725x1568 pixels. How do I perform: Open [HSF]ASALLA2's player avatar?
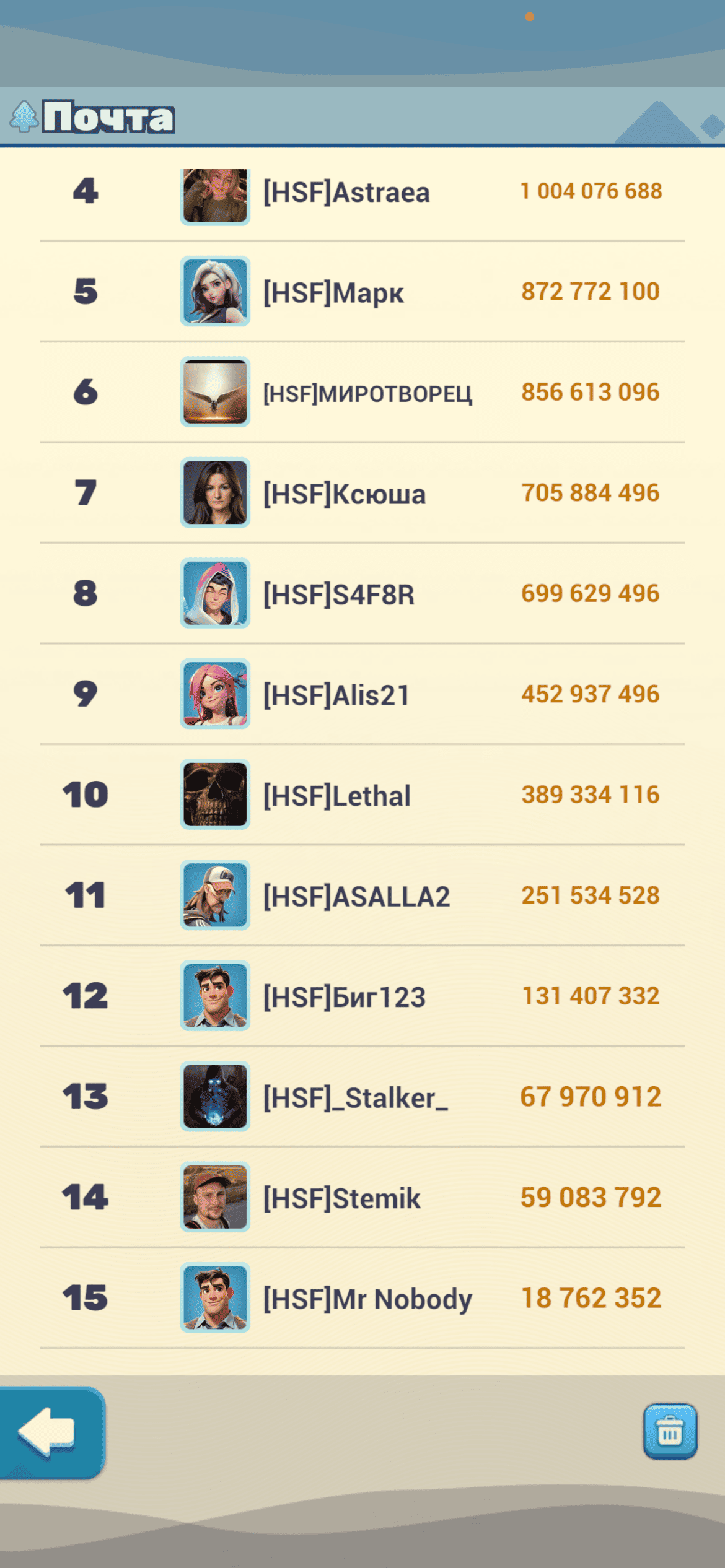[215, 895]
